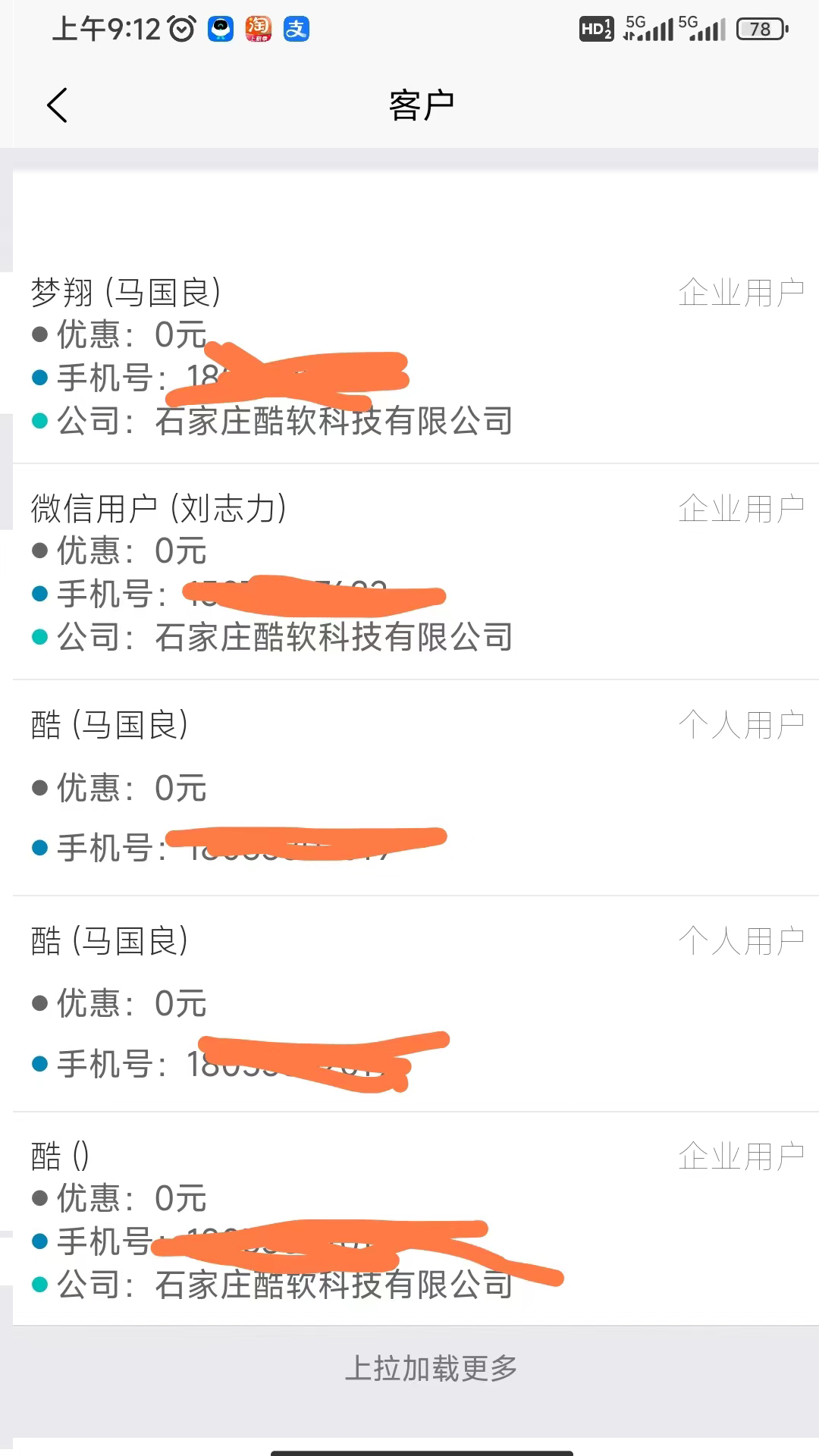Tap the HD voice indicator icon
This screenshot has height=1456, width=819.
[596, 28]
